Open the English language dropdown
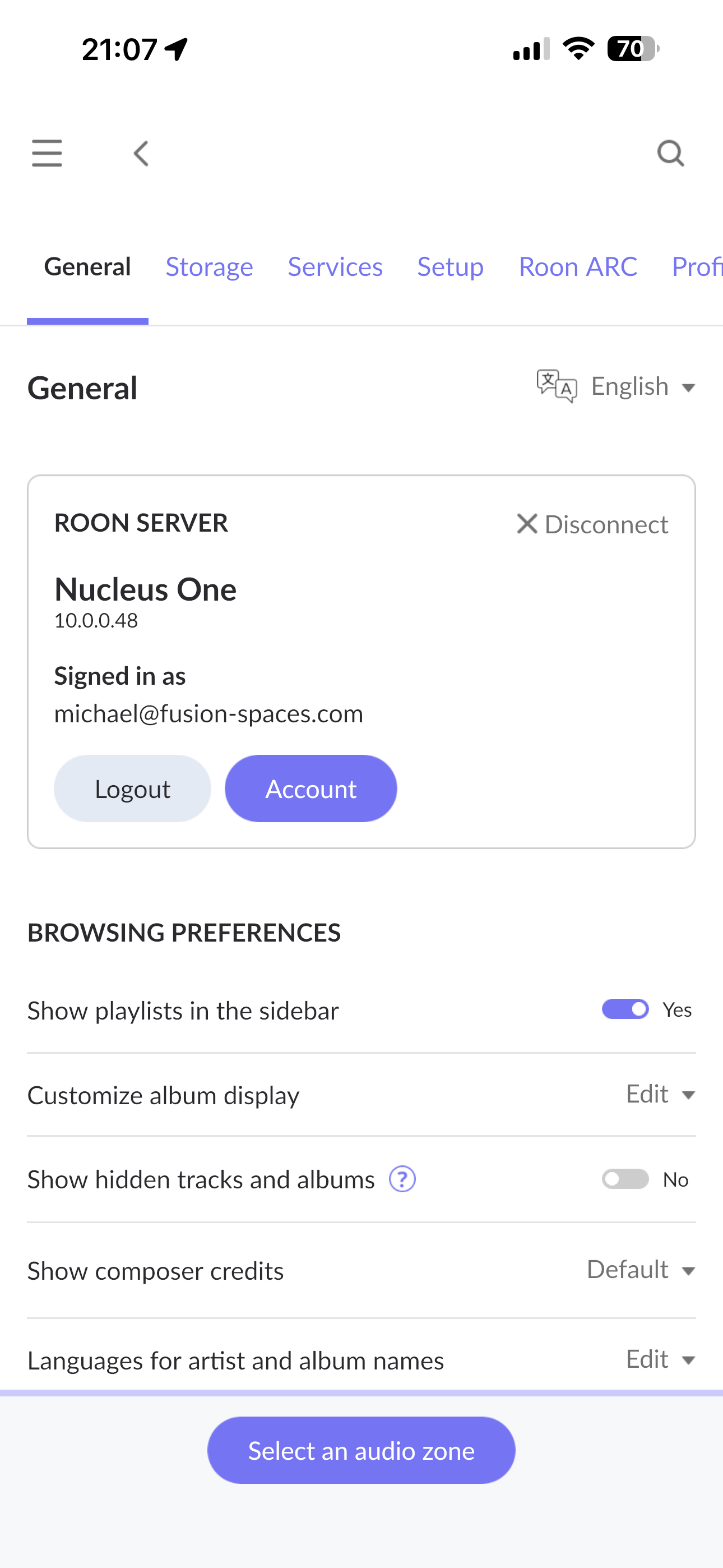This screenshot has height=1568, width=723. [616, 386]
